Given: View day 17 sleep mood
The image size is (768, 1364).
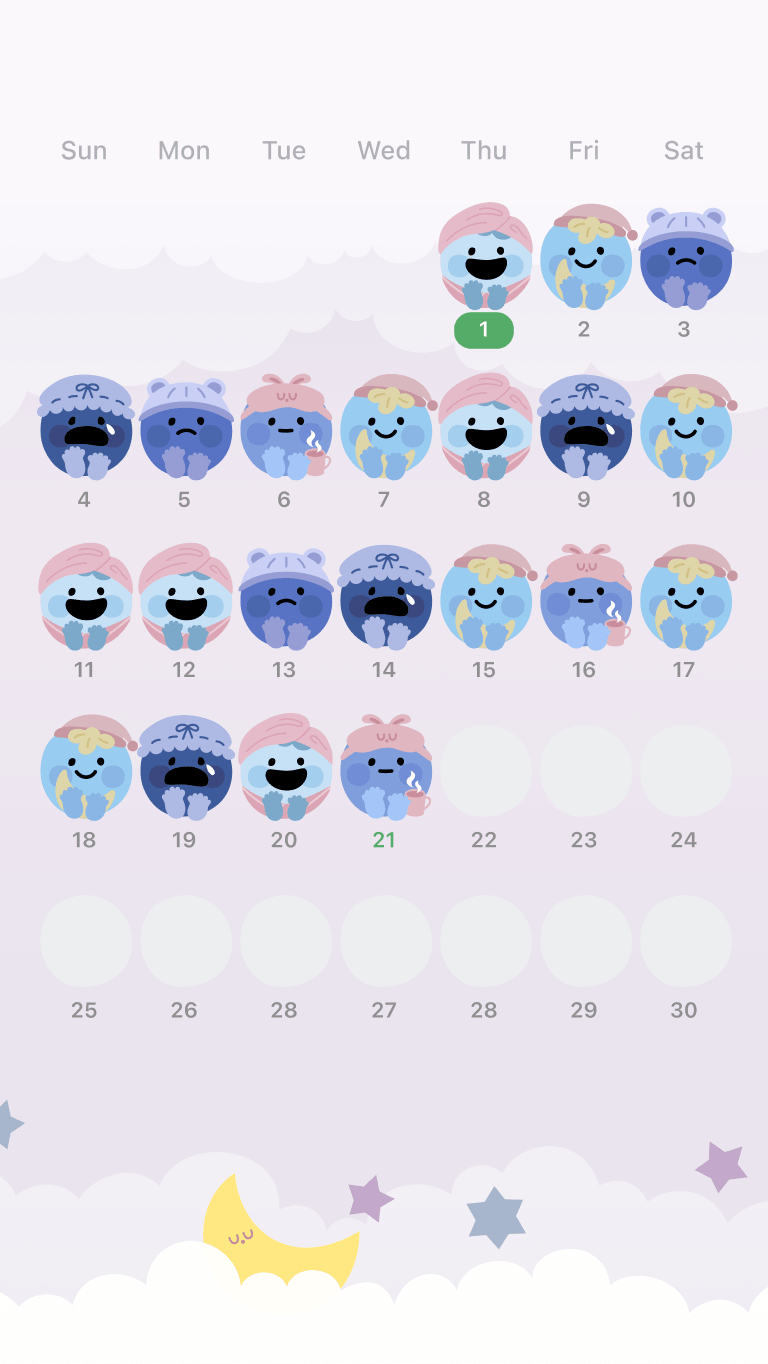Looking at the screenshot, I should [x=685, y=600].
